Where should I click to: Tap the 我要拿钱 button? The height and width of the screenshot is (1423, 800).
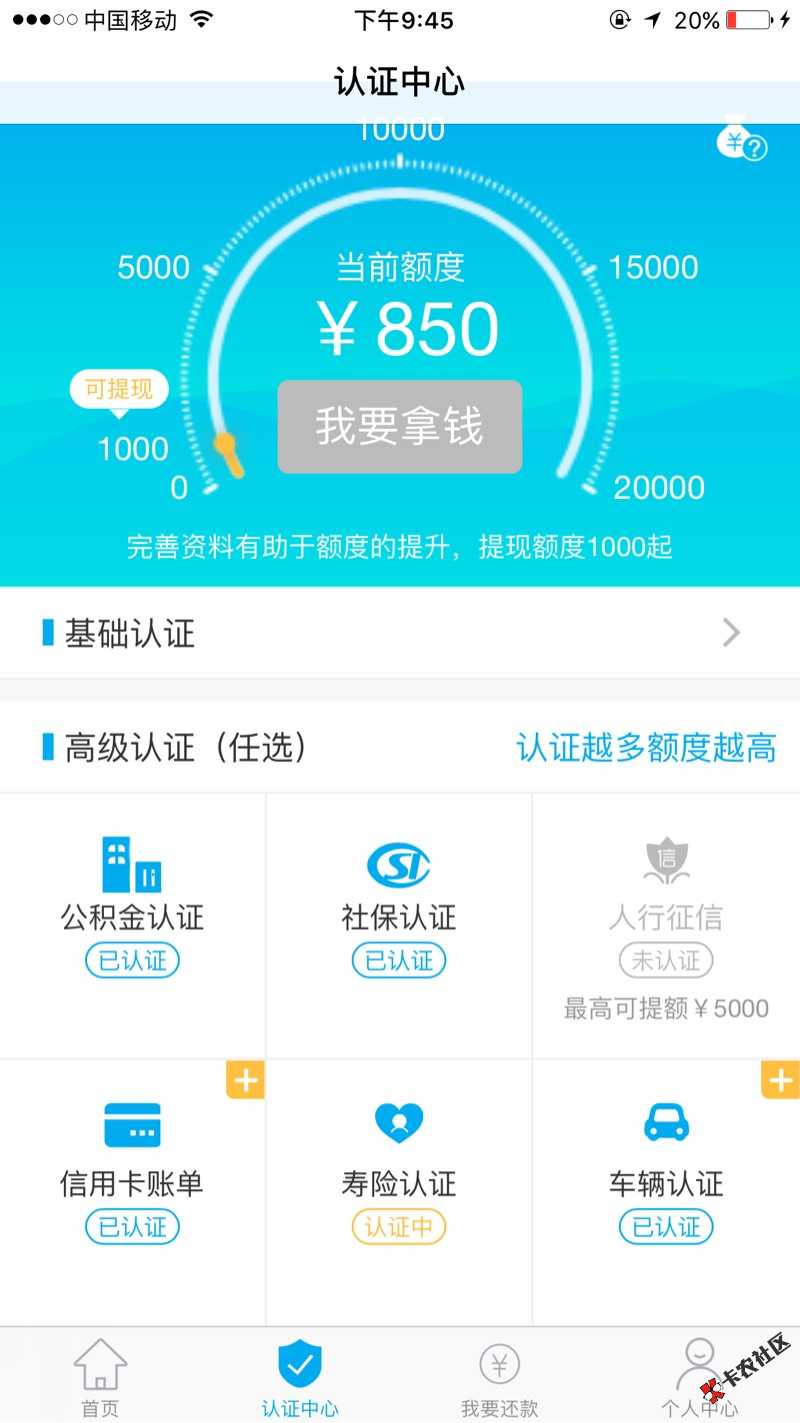click(400, 427)
